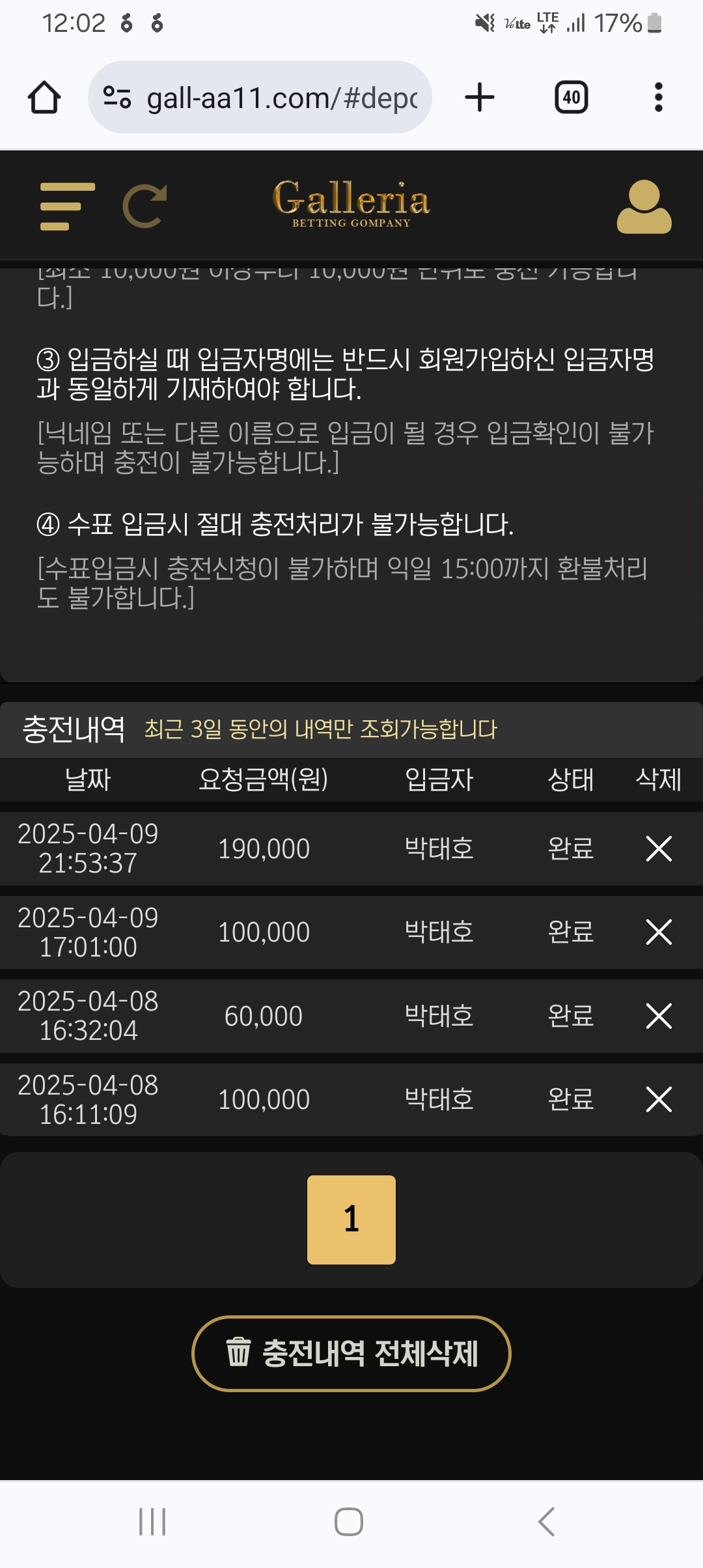Select page 1 of deposit history
This screenshot has height=1568, width=703.
click(351, 1220)
